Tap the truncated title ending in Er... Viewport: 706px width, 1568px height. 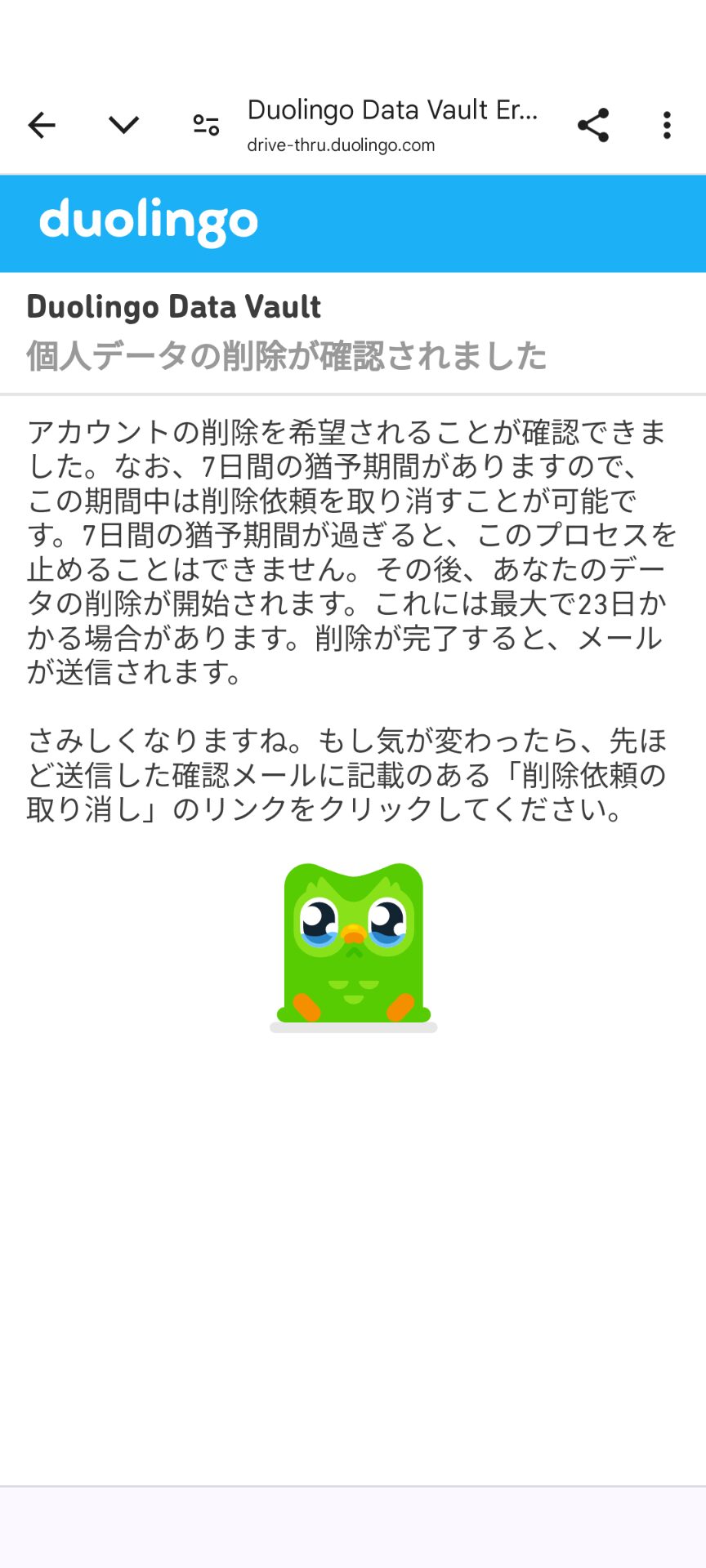click(392, 110)
